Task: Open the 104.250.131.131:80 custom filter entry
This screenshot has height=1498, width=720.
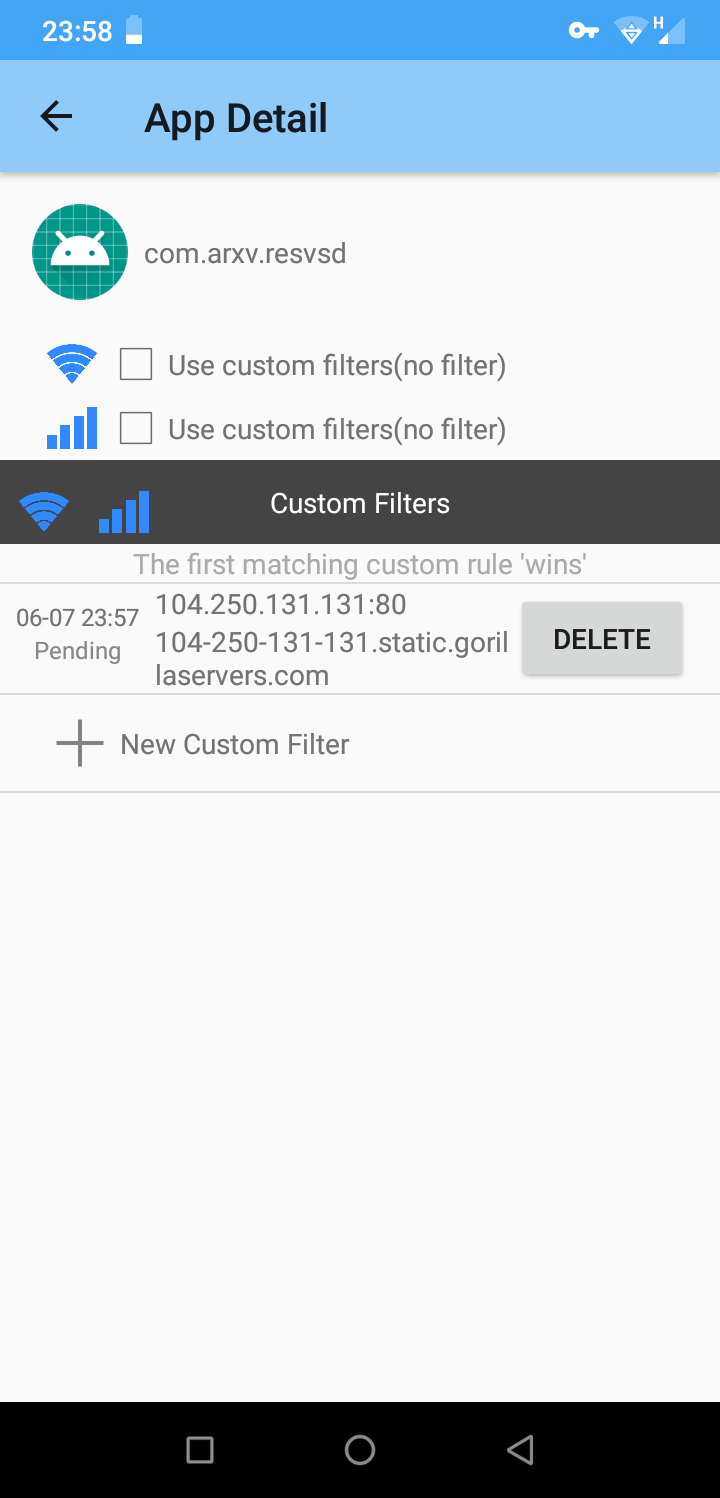Action: click(330, 640)
